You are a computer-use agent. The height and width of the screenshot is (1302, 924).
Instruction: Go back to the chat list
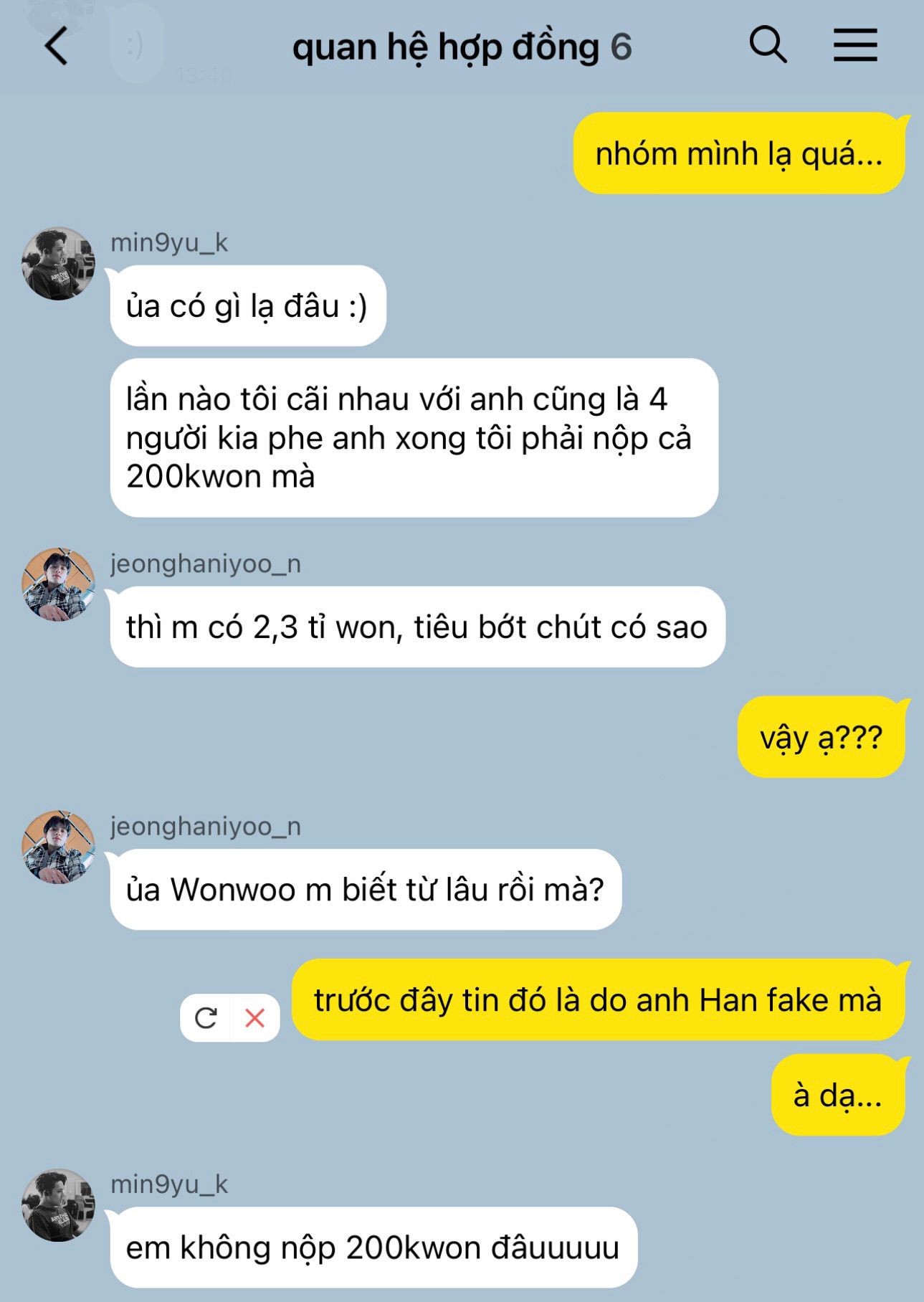(x=56, y=47)
